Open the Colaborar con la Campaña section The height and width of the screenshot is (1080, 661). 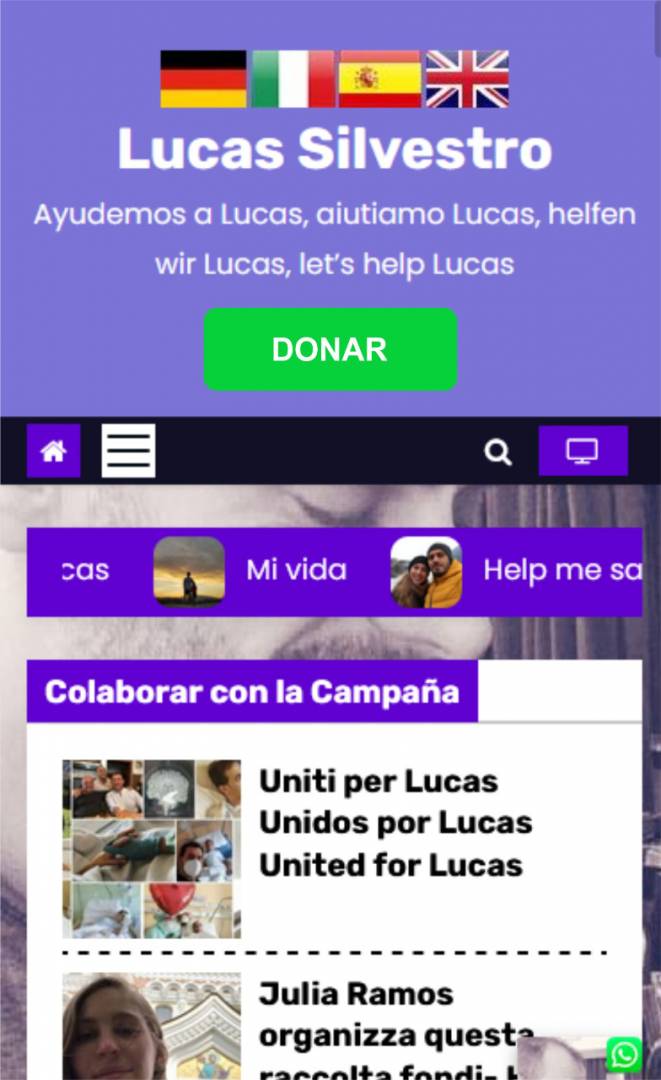coord(252,692)
